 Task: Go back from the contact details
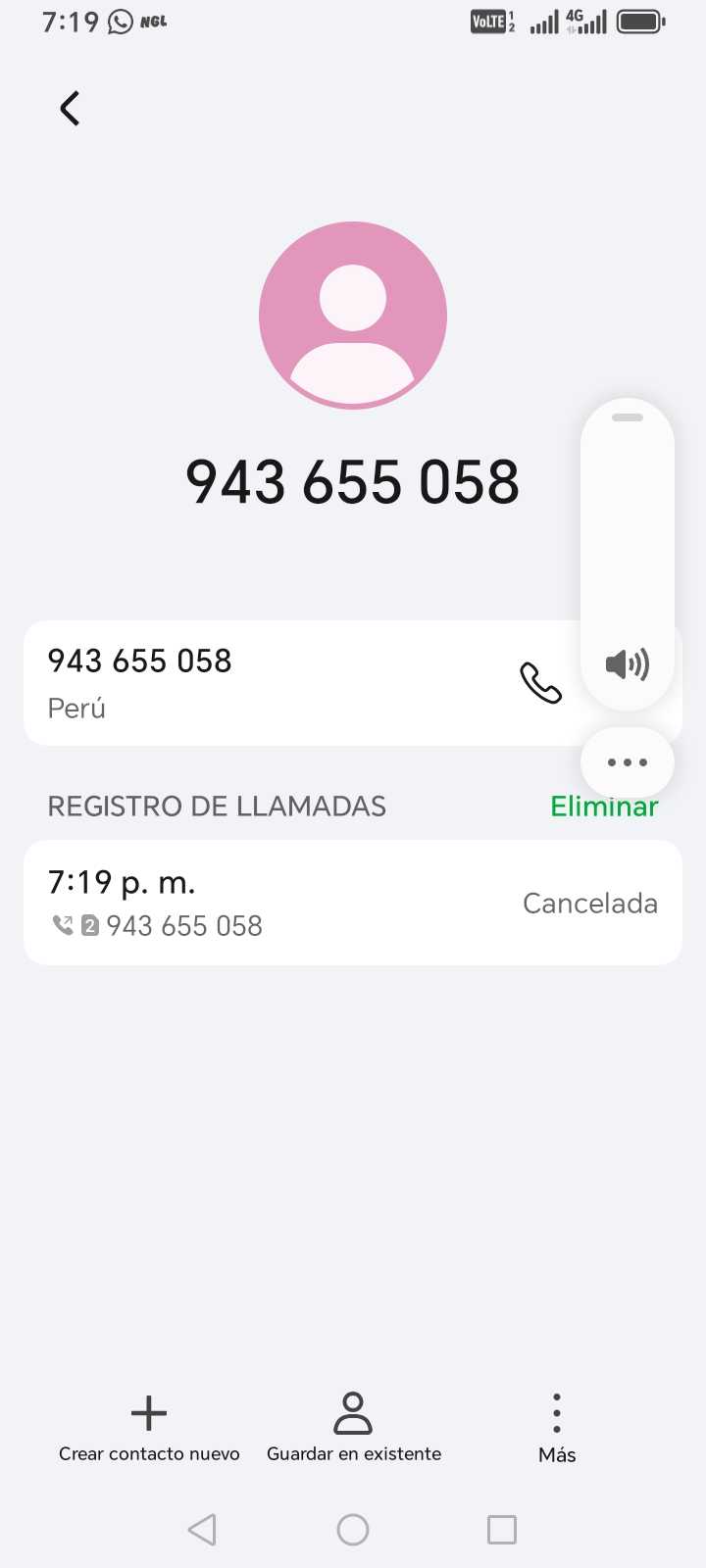click(x=70, y=109)
